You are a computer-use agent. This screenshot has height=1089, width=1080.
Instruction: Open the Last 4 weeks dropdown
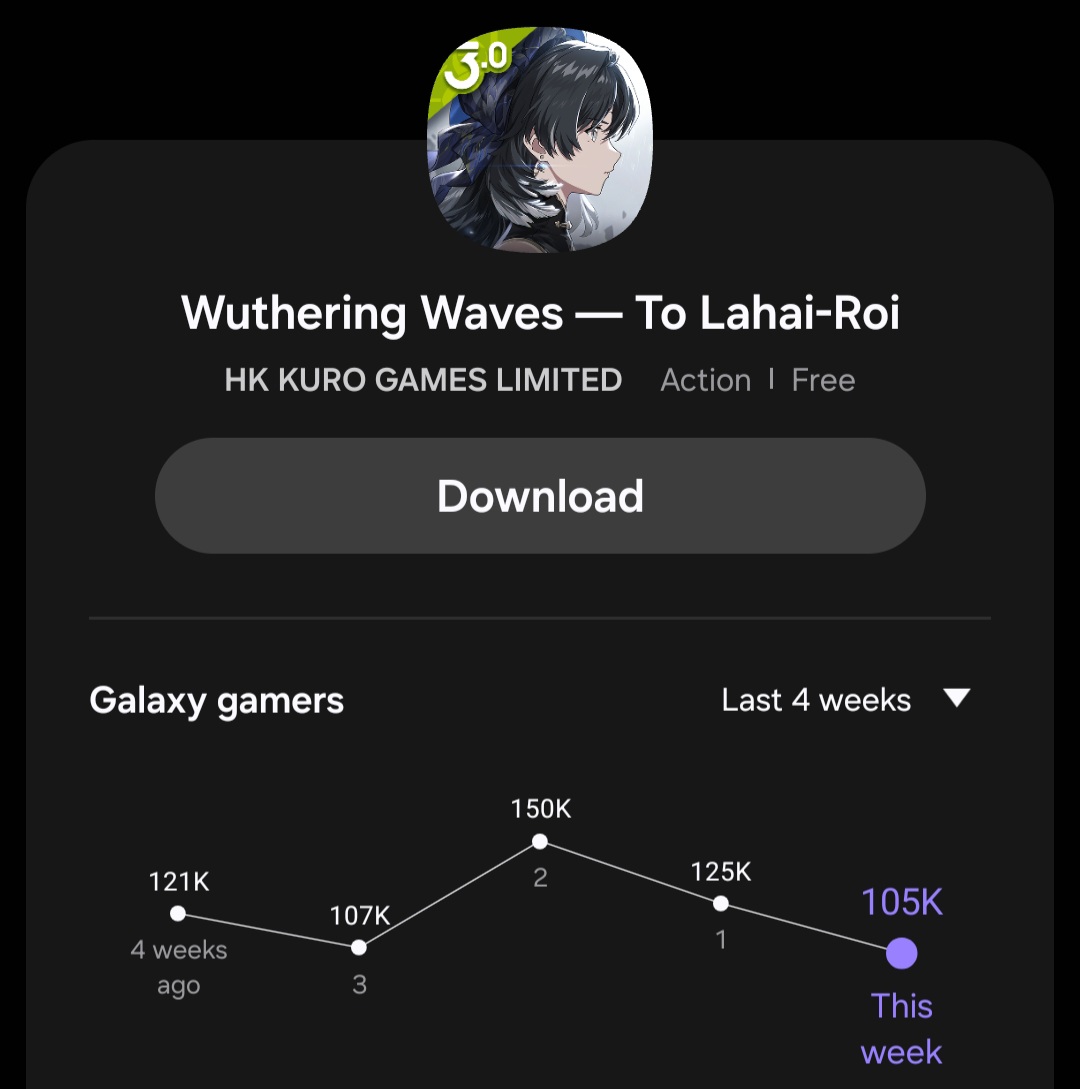click(845, 699)
